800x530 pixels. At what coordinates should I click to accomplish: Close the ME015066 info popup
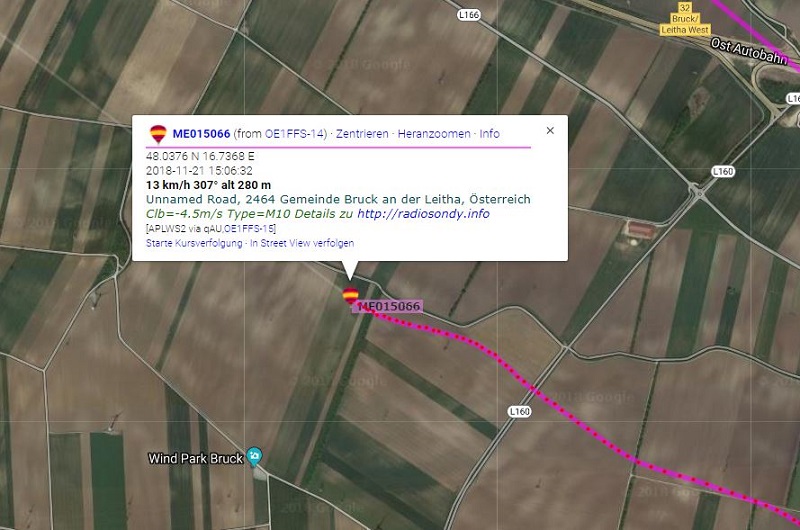[550, 130]
